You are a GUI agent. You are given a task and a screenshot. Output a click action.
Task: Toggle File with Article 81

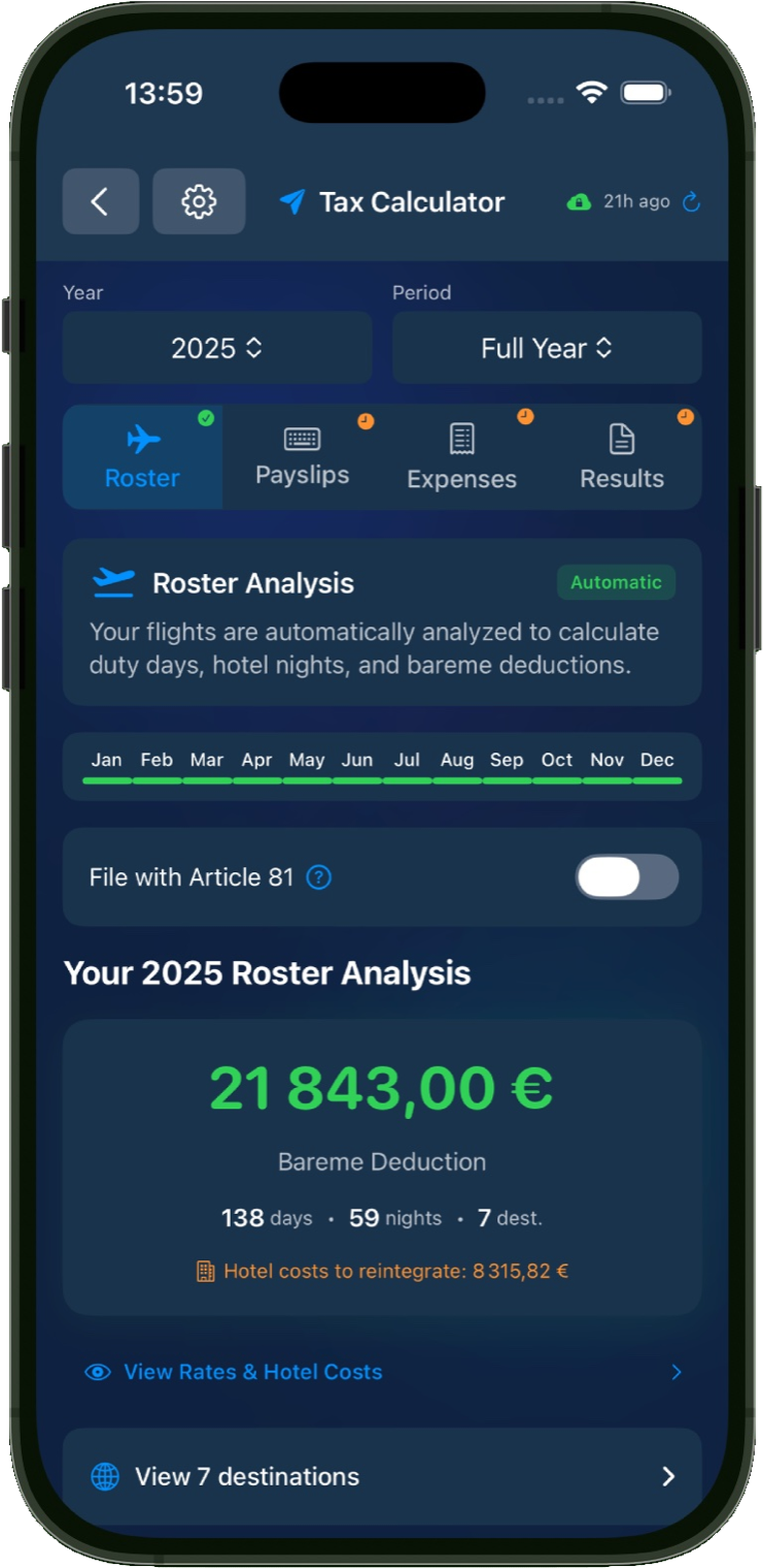[x=626, y=877]
